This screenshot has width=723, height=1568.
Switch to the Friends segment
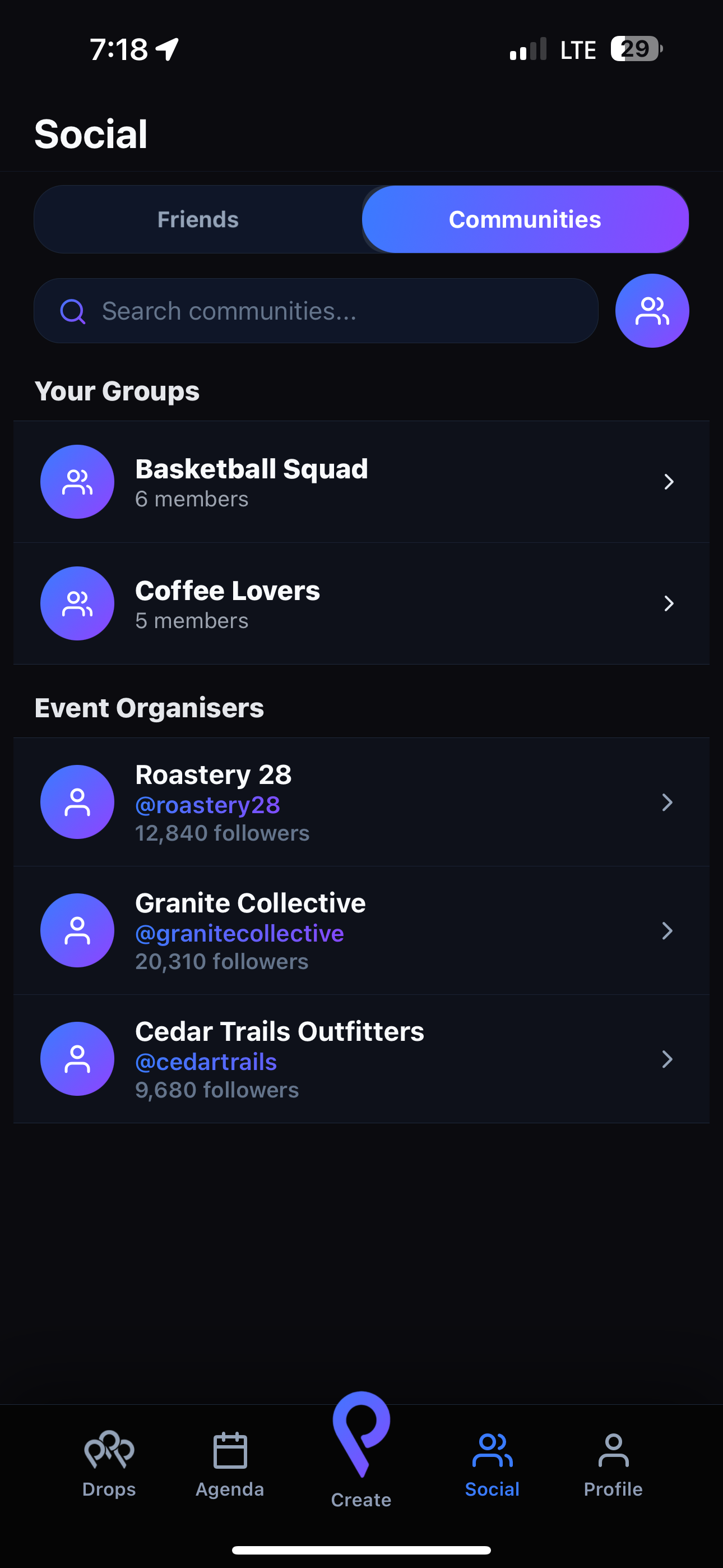(x=198, y=219)
